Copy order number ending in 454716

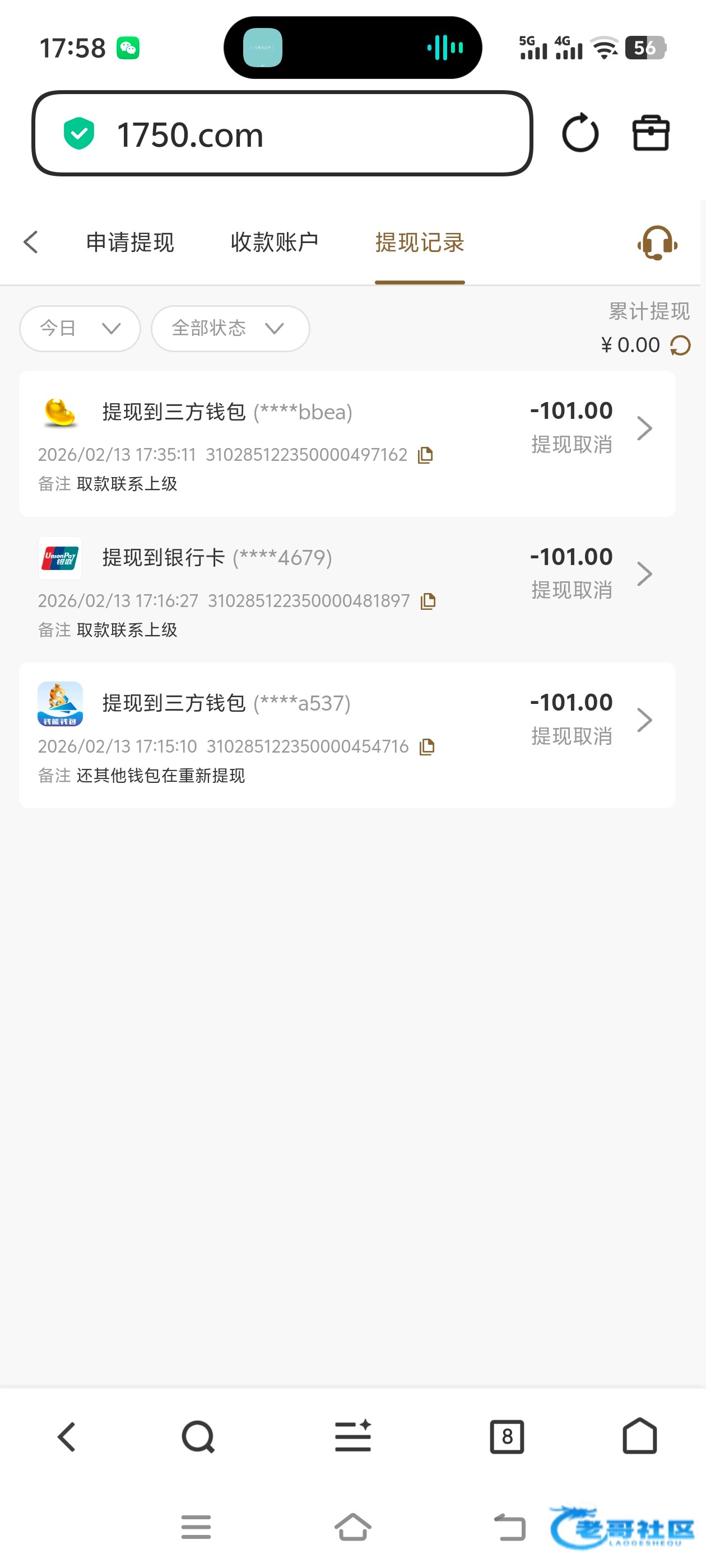427,746
